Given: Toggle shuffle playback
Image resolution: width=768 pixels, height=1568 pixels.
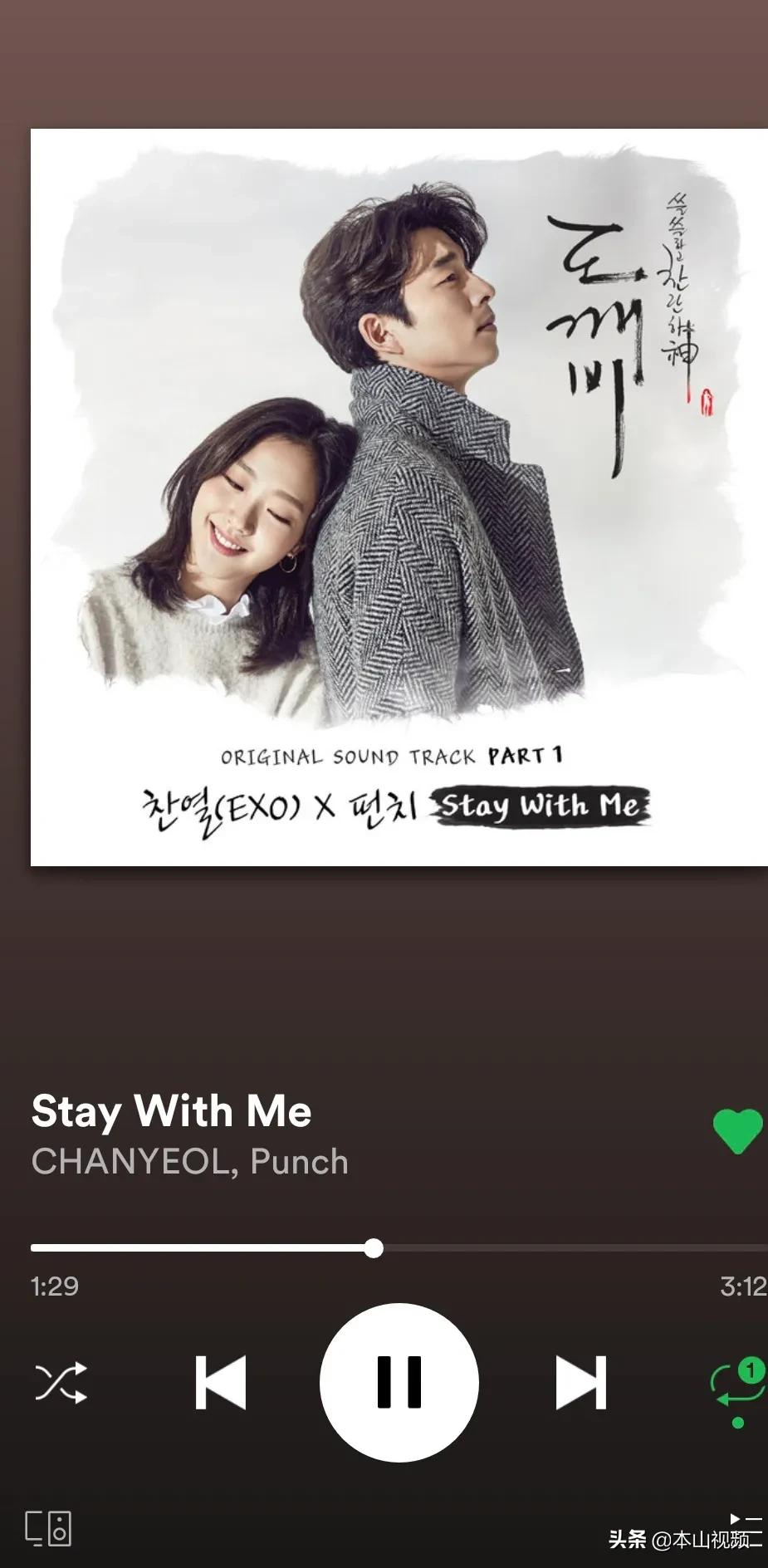Looking at the screenshot, I should (61, 1383).
